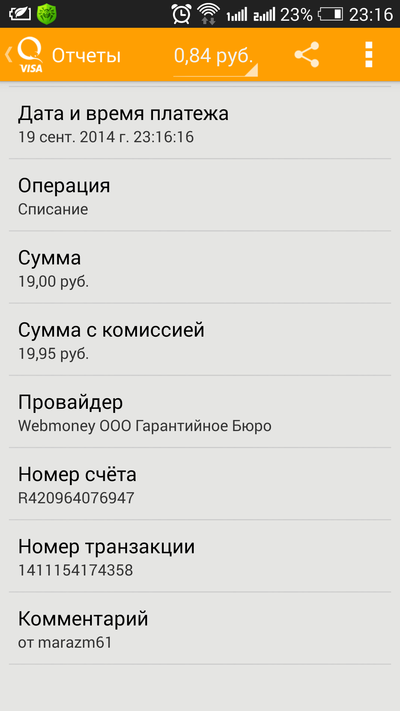The width and height of the screenshot is (400, 711).
Task: Open the 0,84 руб. balance dropdown
Action: point(215,56)
